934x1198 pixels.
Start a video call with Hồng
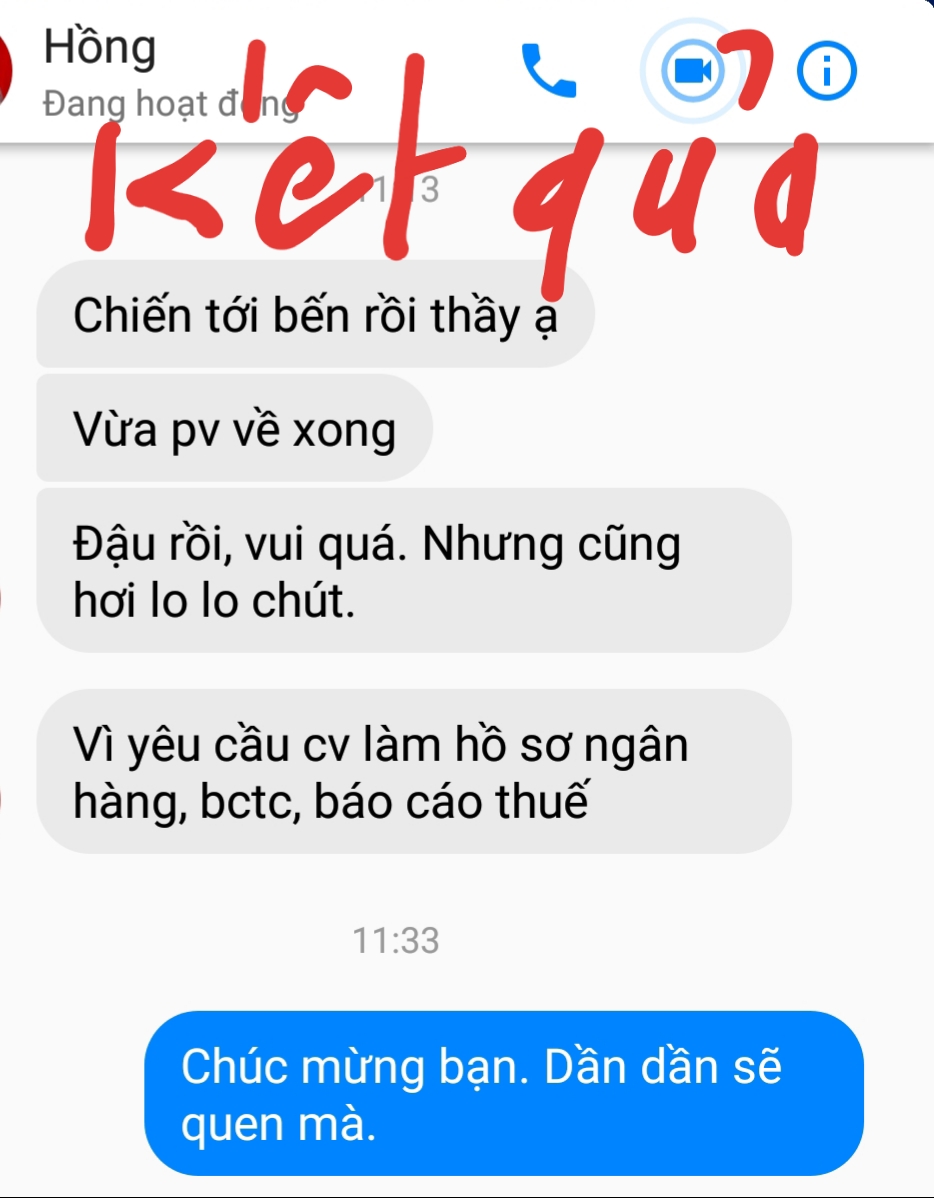(x=692, y=71)
